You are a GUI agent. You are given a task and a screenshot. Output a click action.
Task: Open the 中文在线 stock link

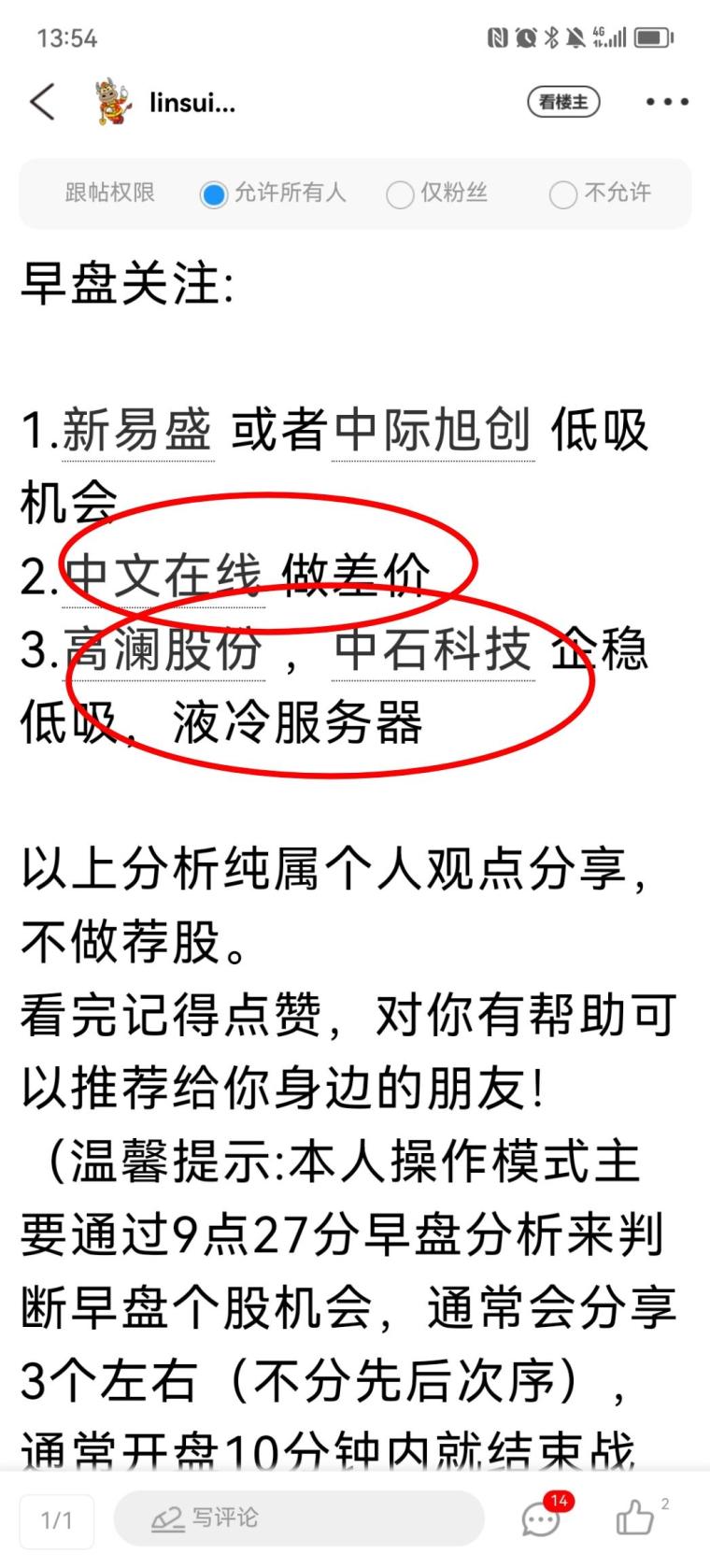point(163,576)
